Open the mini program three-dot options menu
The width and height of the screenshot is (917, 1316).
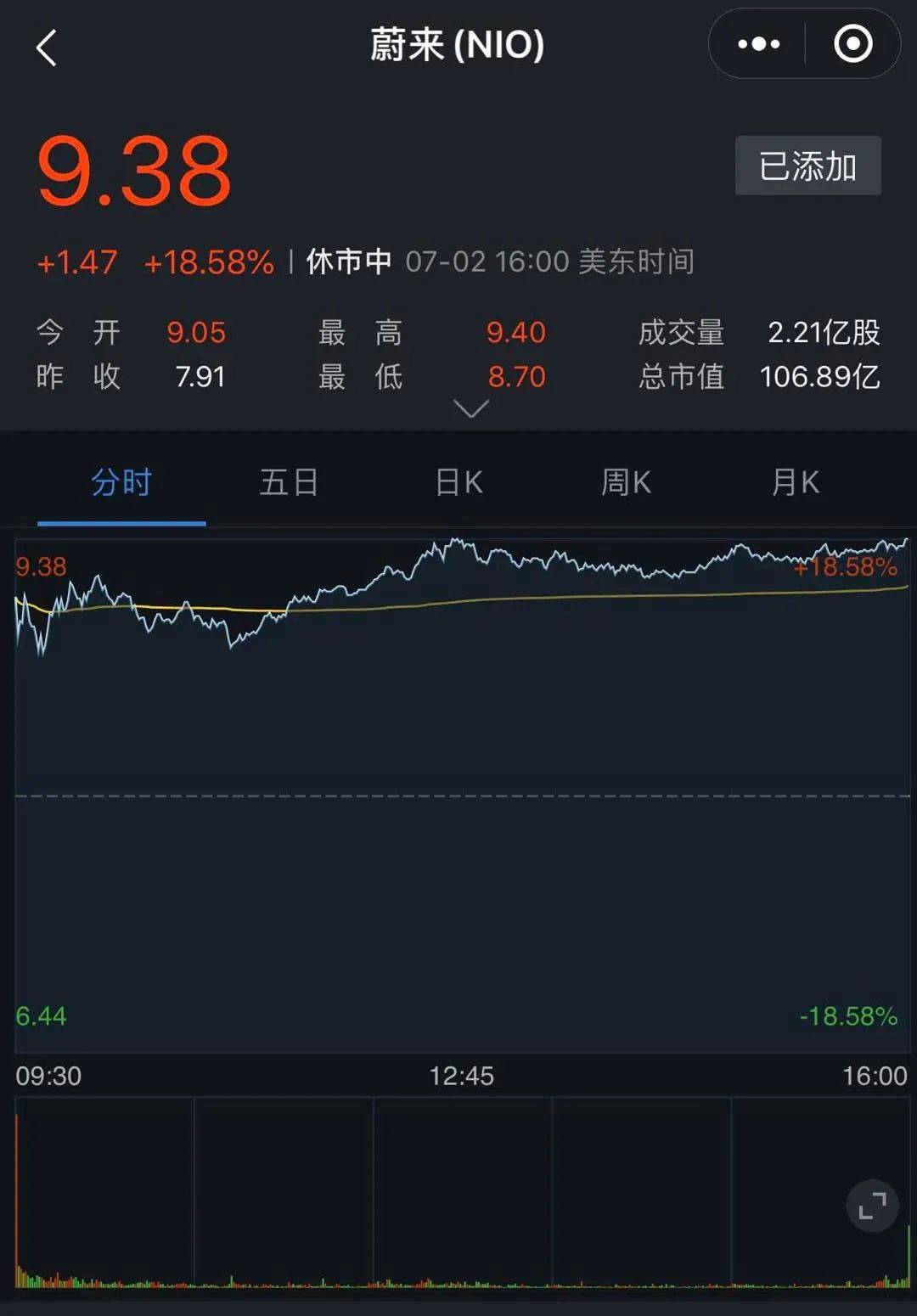[758, 43]
